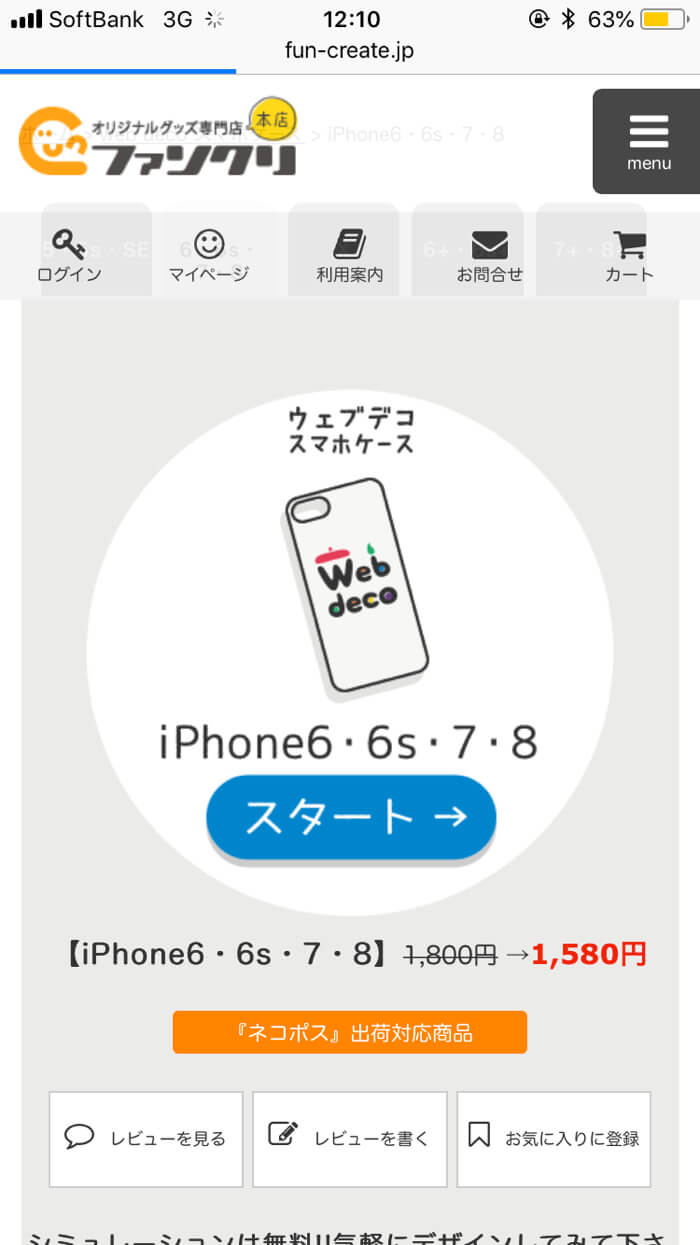The width and height of the screenshot is (700, 1245).
Task: Open お問合せ contact form
Action: pyautogui.click(x=489, y=255)
